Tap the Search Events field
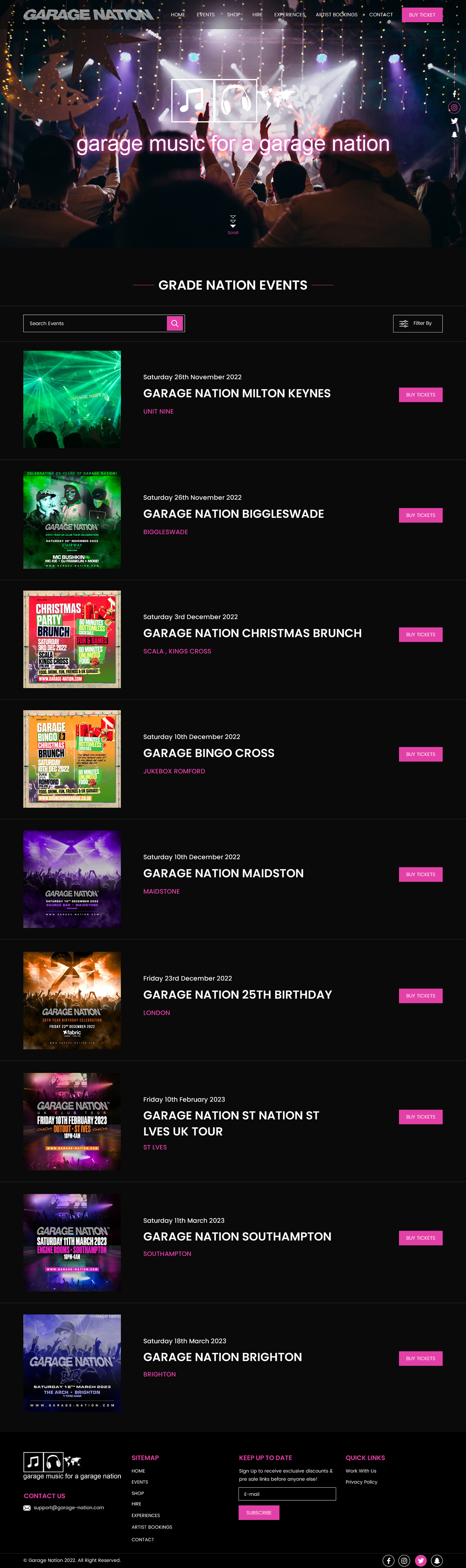This screenshot has height=1568, width=466. tap(95, 323)
